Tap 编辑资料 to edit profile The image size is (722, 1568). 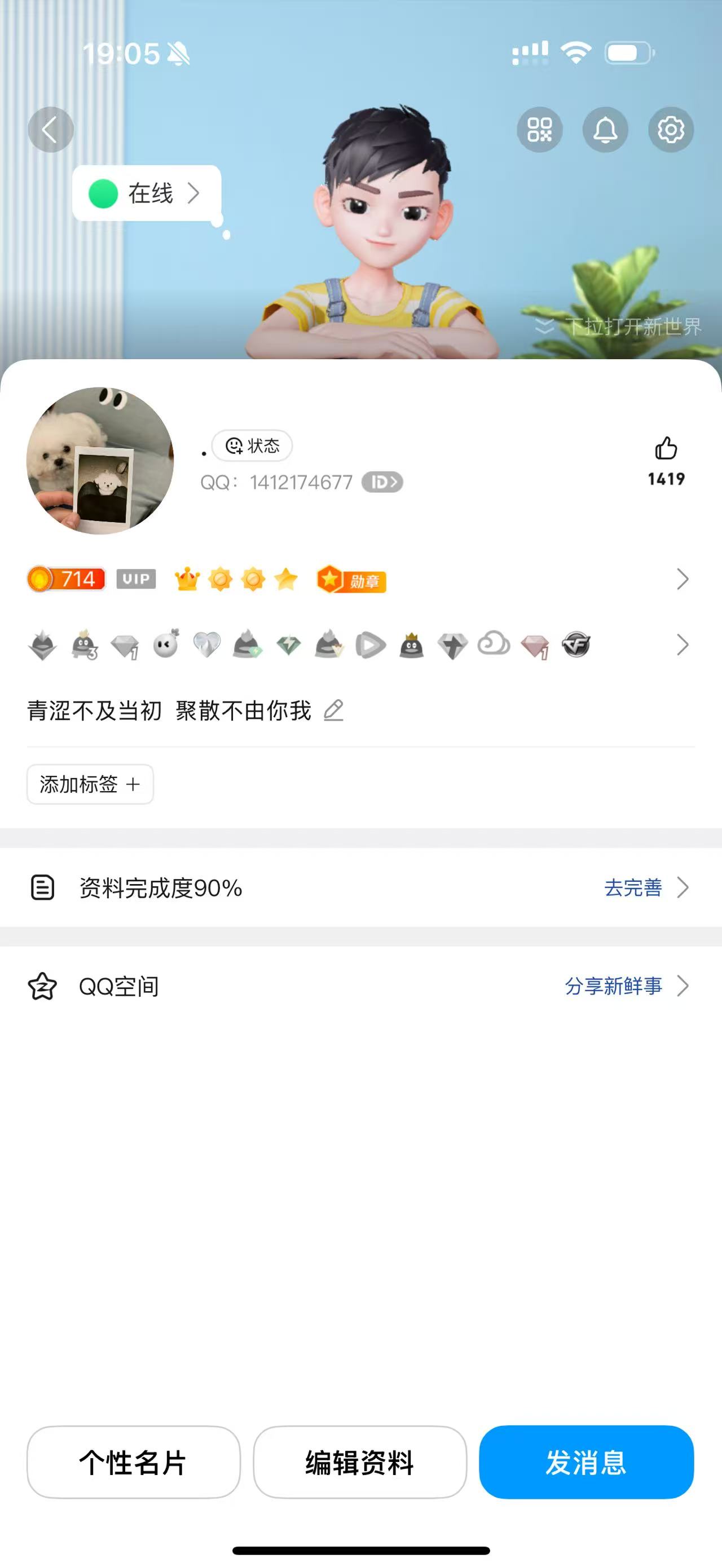[360, 1463]
